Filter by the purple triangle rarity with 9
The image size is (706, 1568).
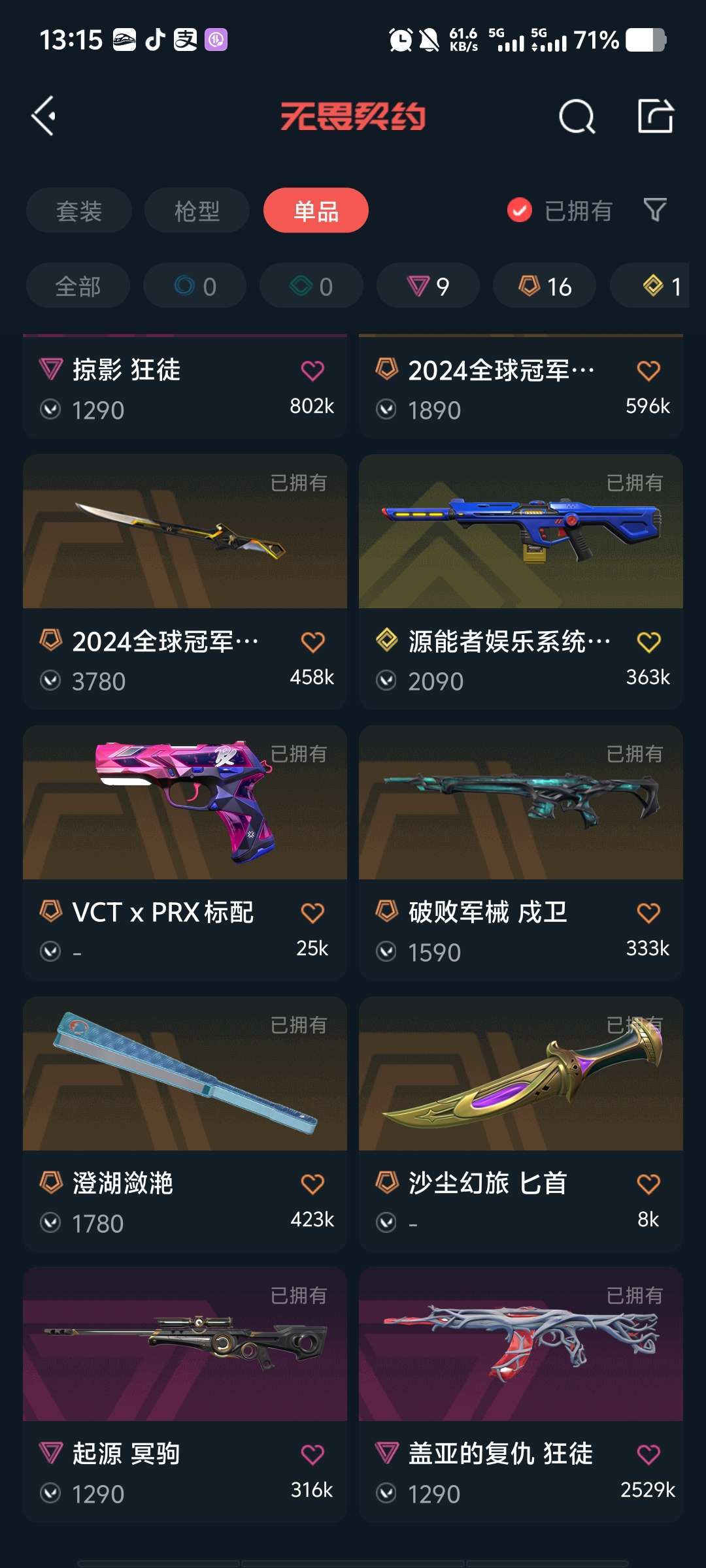428,286
